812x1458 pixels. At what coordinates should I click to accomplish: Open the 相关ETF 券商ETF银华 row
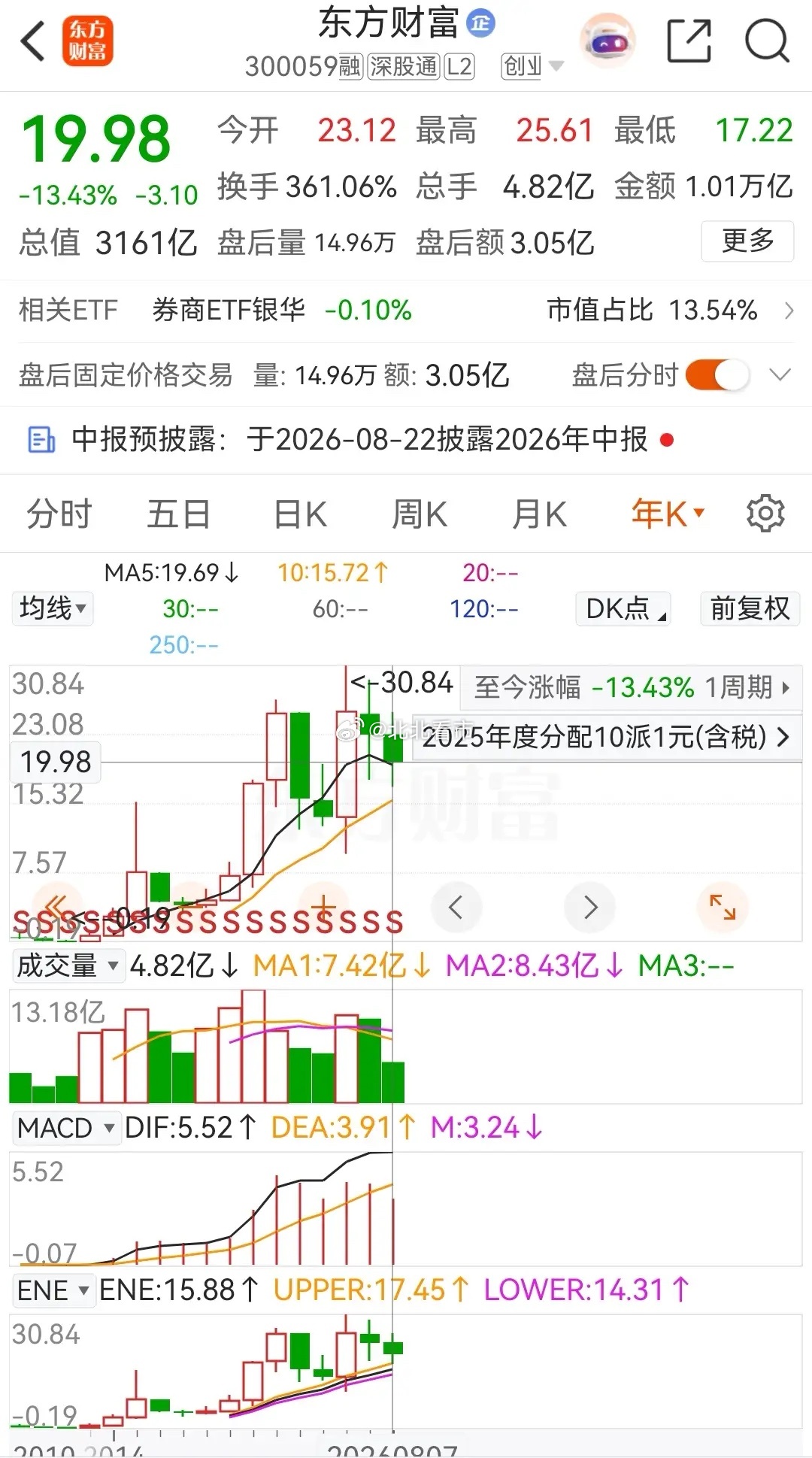pos(406,310)
